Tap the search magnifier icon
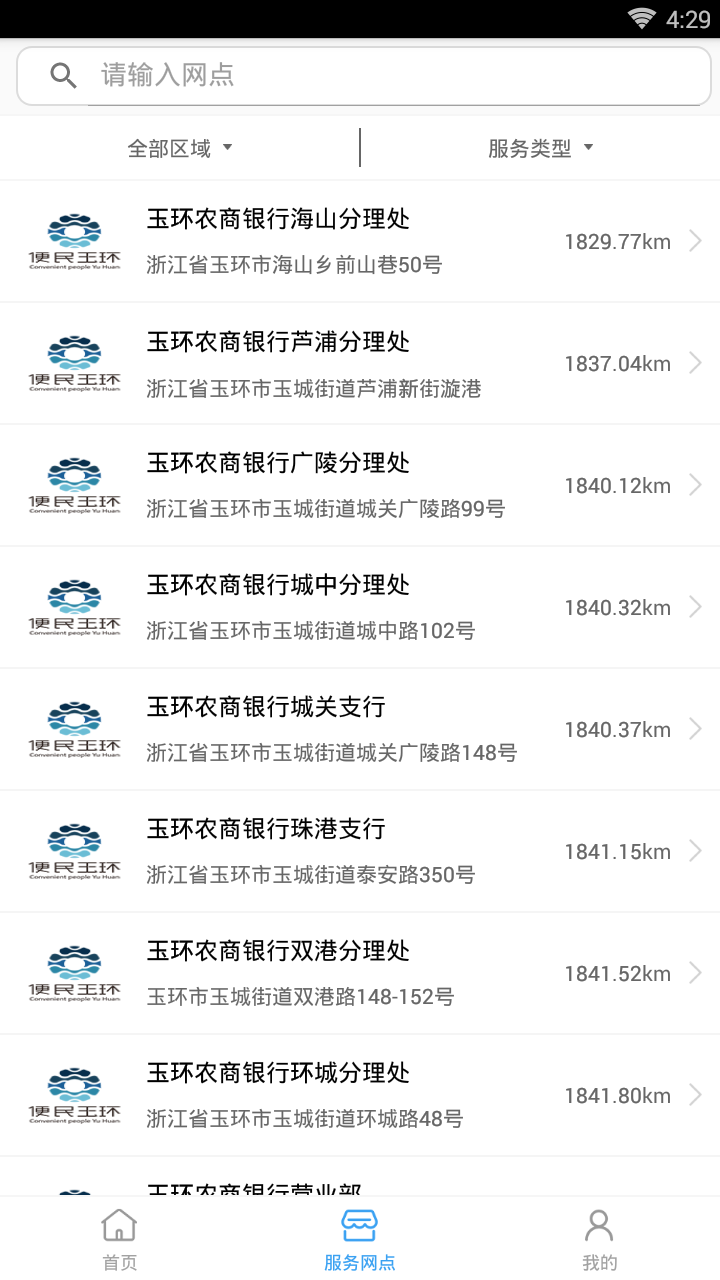 pos(64,75)
